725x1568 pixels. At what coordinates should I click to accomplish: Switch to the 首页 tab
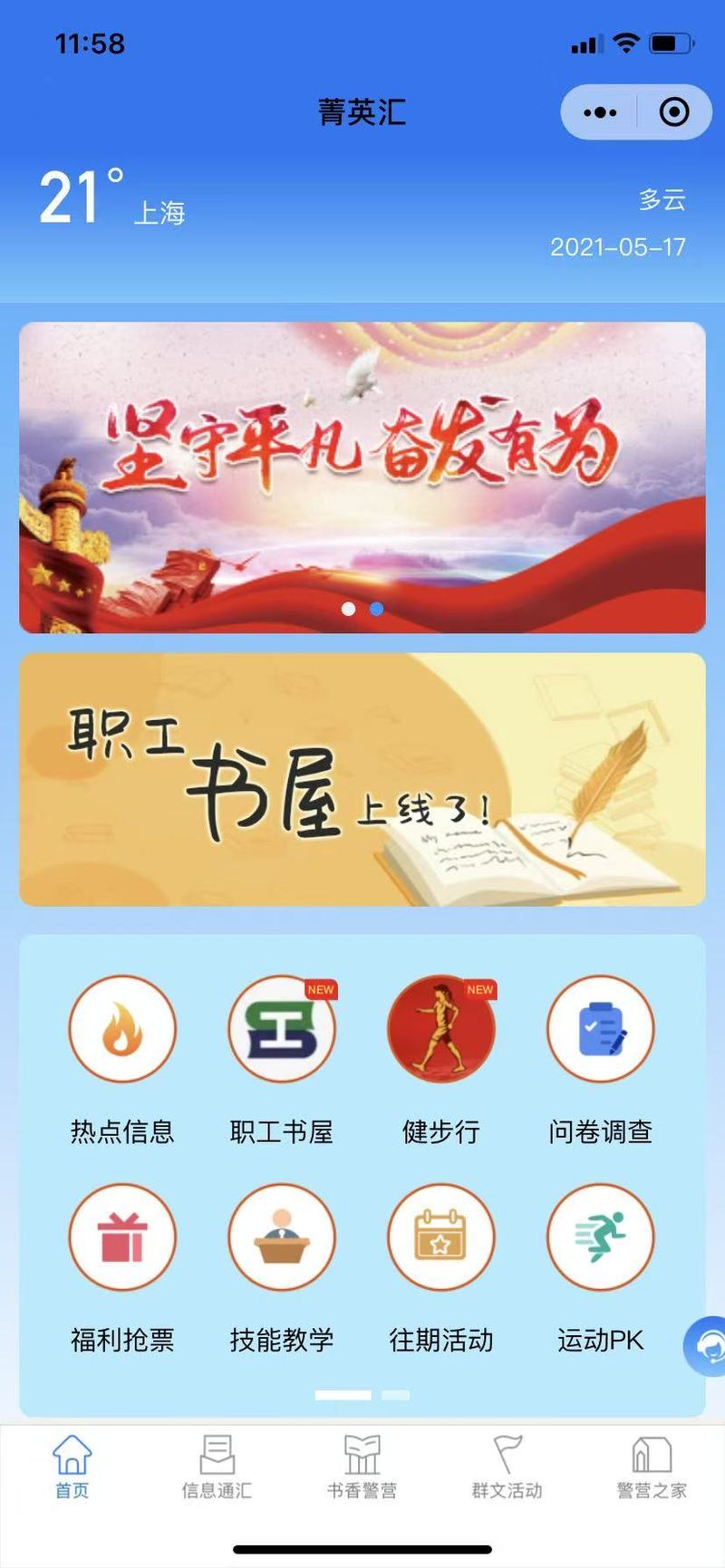(72, 1467)
